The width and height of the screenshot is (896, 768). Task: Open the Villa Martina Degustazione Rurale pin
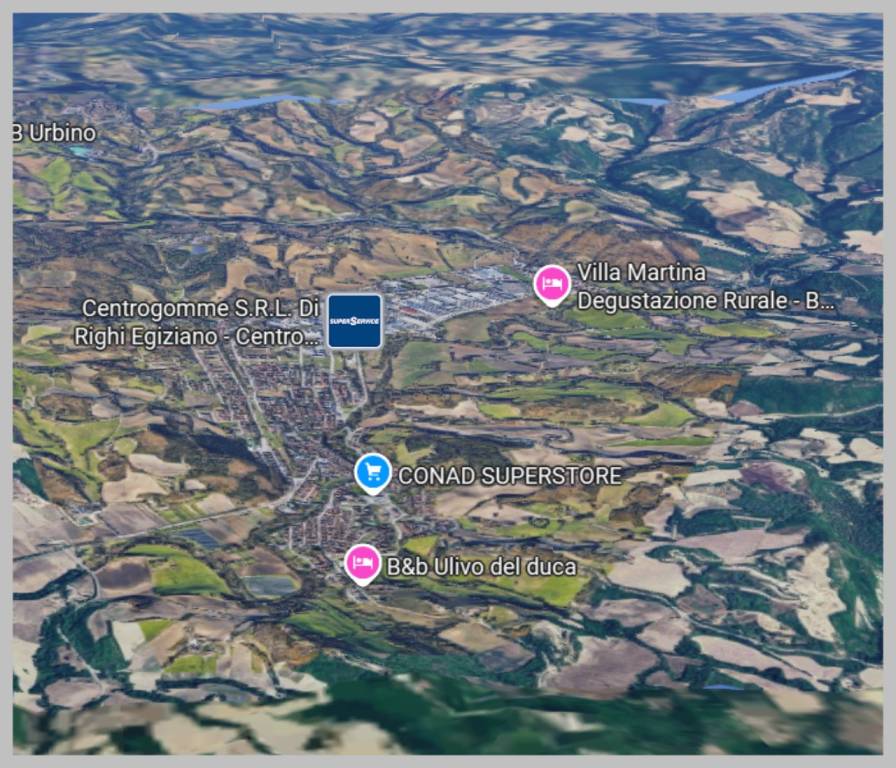pyautogui.click(x=552, y=285)
